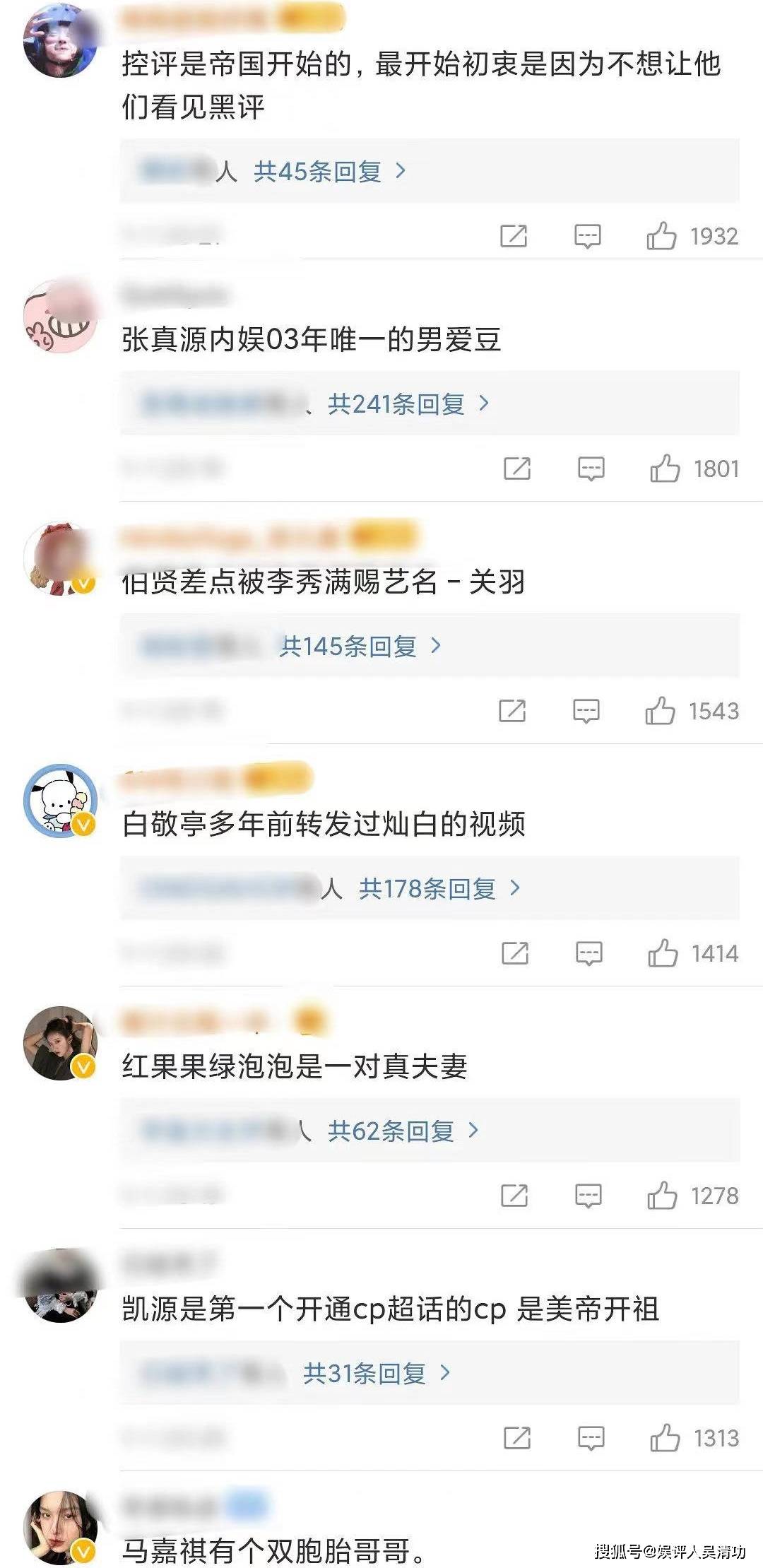
Task: Expand 共62条回复 replies
Action: click(x=403, y=1131)
